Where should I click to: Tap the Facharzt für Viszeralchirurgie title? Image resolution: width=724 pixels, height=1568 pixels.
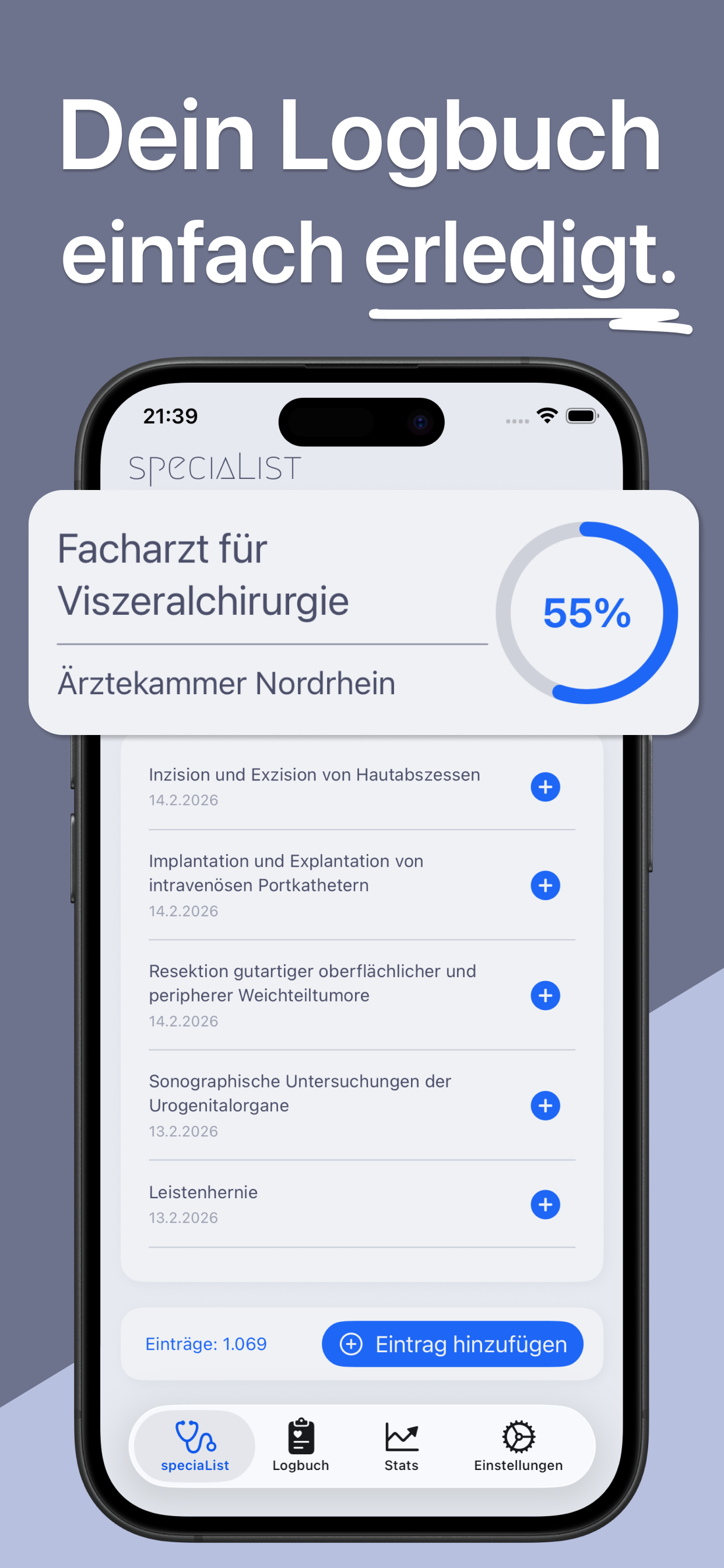pos(203,574)
